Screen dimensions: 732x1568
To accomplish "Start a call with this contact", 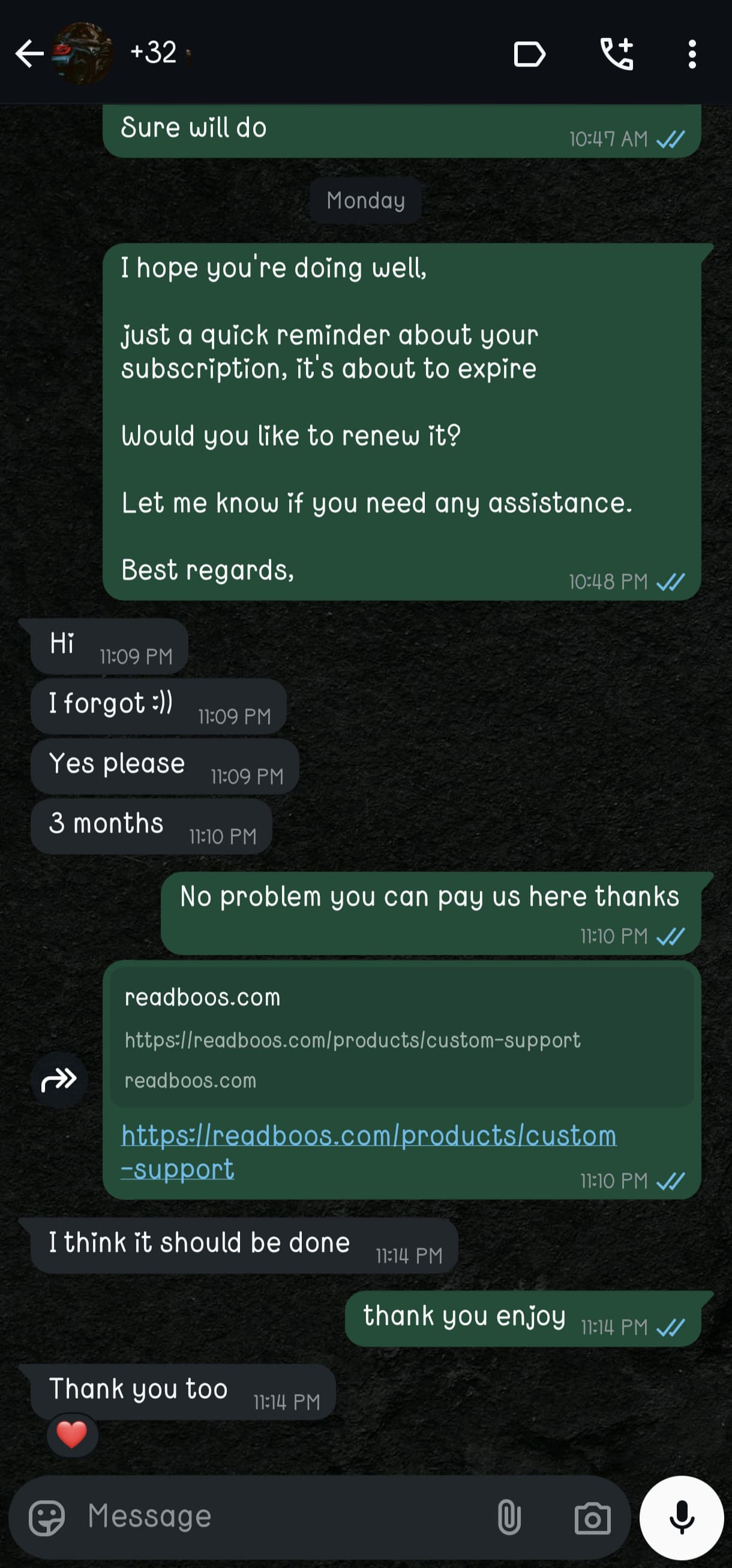I will pos(617,53).
